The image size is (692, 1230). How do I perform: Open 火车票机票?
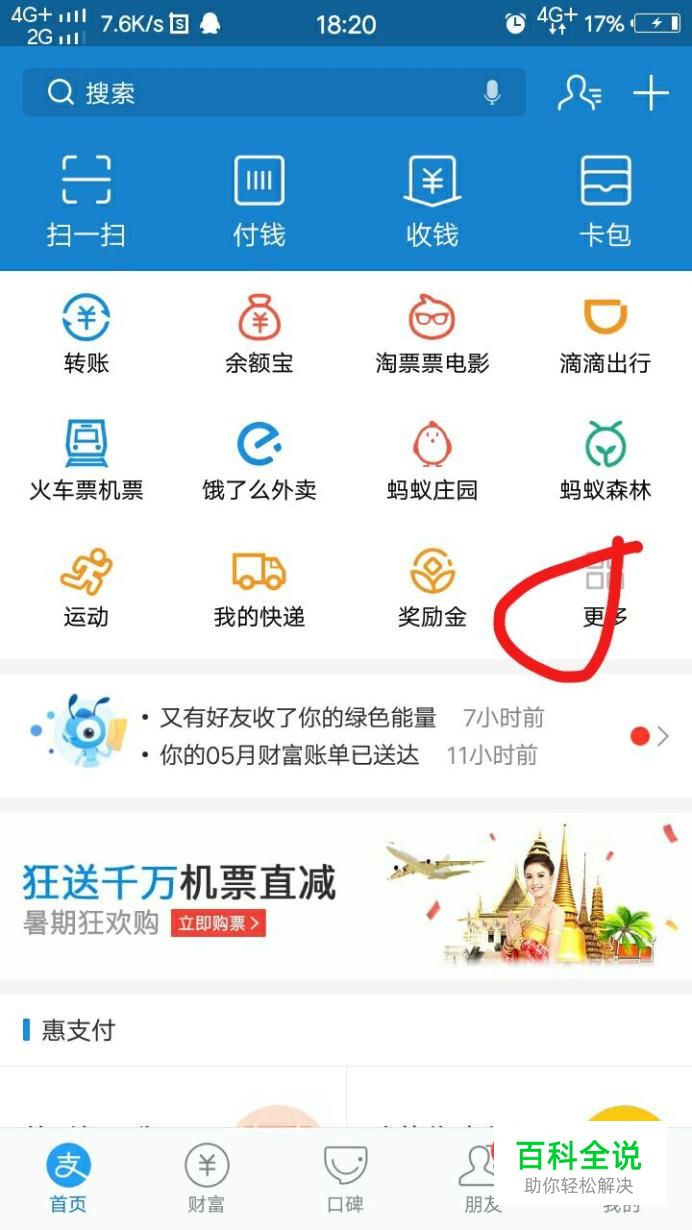tap(86, 460)
